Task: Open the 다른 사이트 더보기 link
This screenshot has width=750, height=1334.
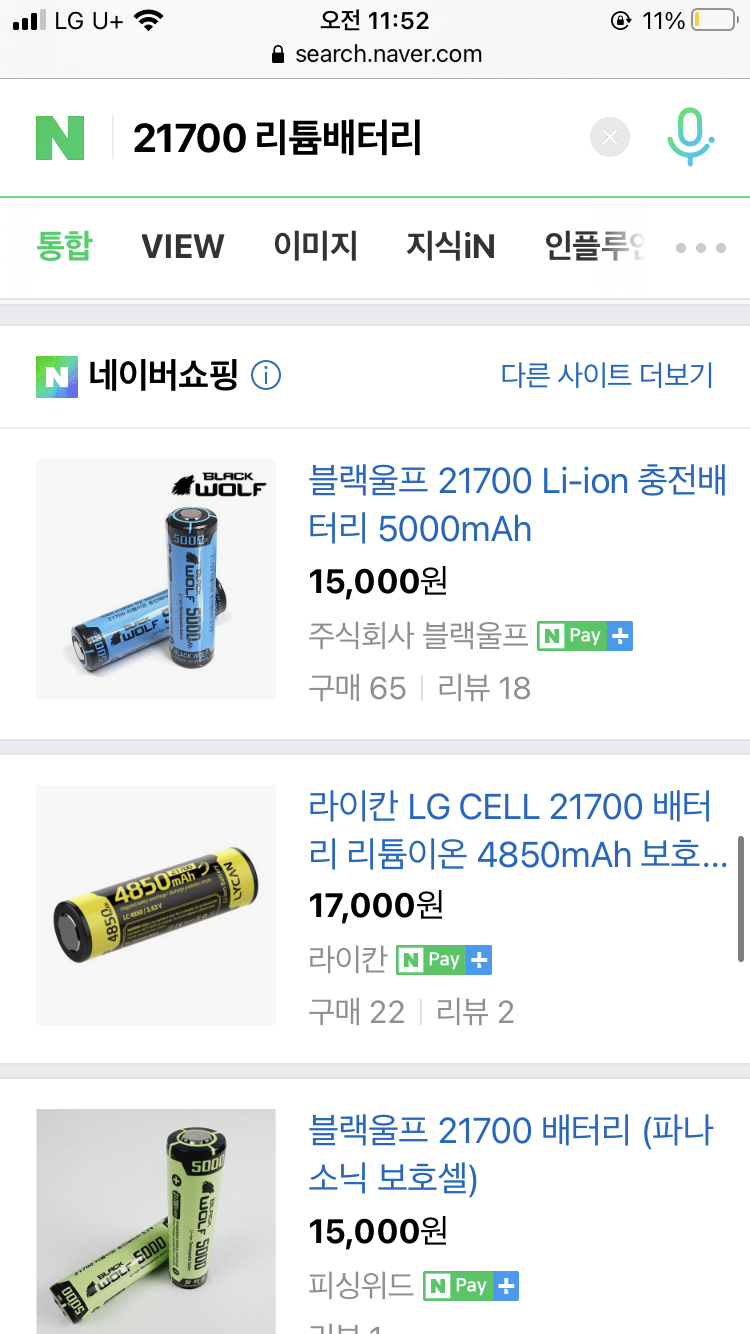Action: pyautogui.click(x=607, y=376)
